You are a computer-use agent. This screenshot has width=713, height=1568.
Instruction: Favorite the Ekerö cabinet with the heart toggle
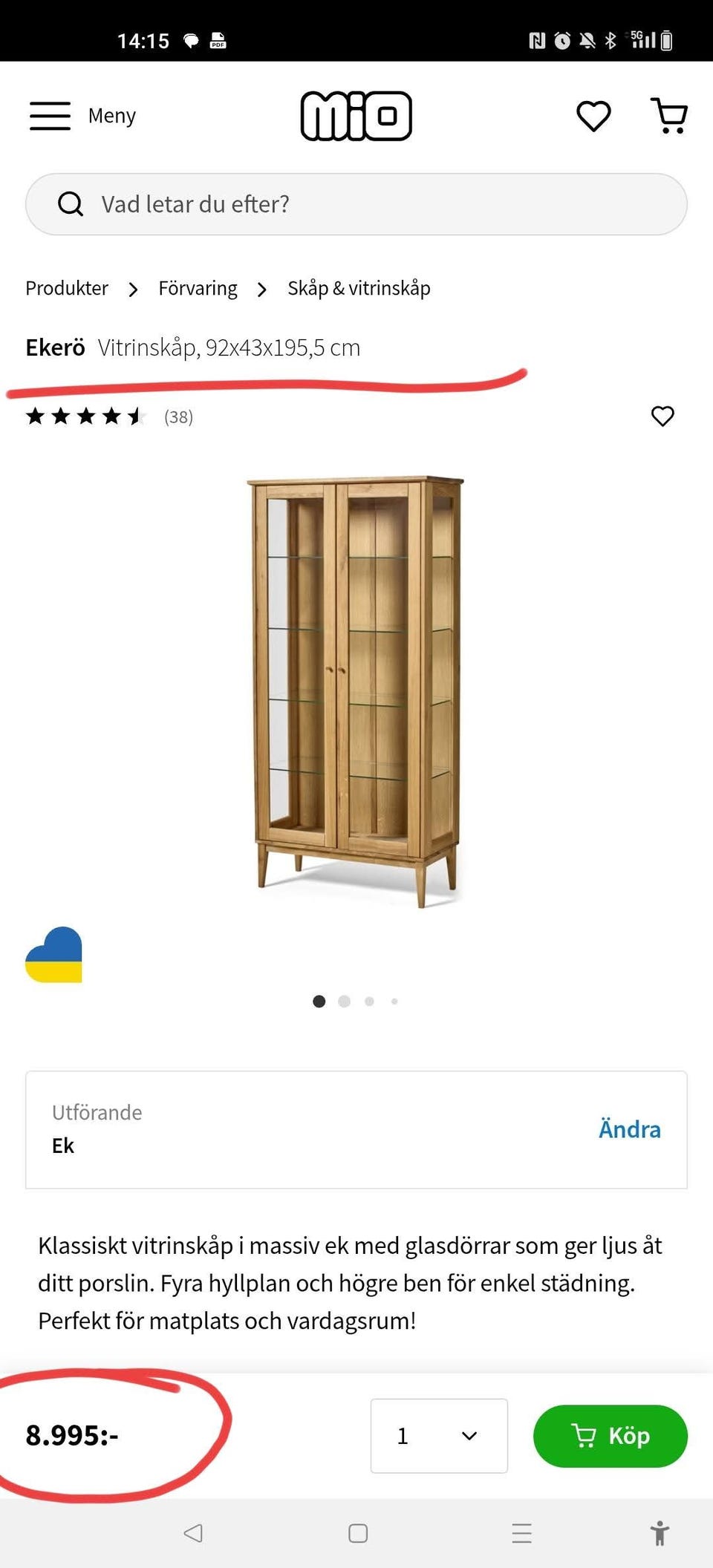(662, 416)
